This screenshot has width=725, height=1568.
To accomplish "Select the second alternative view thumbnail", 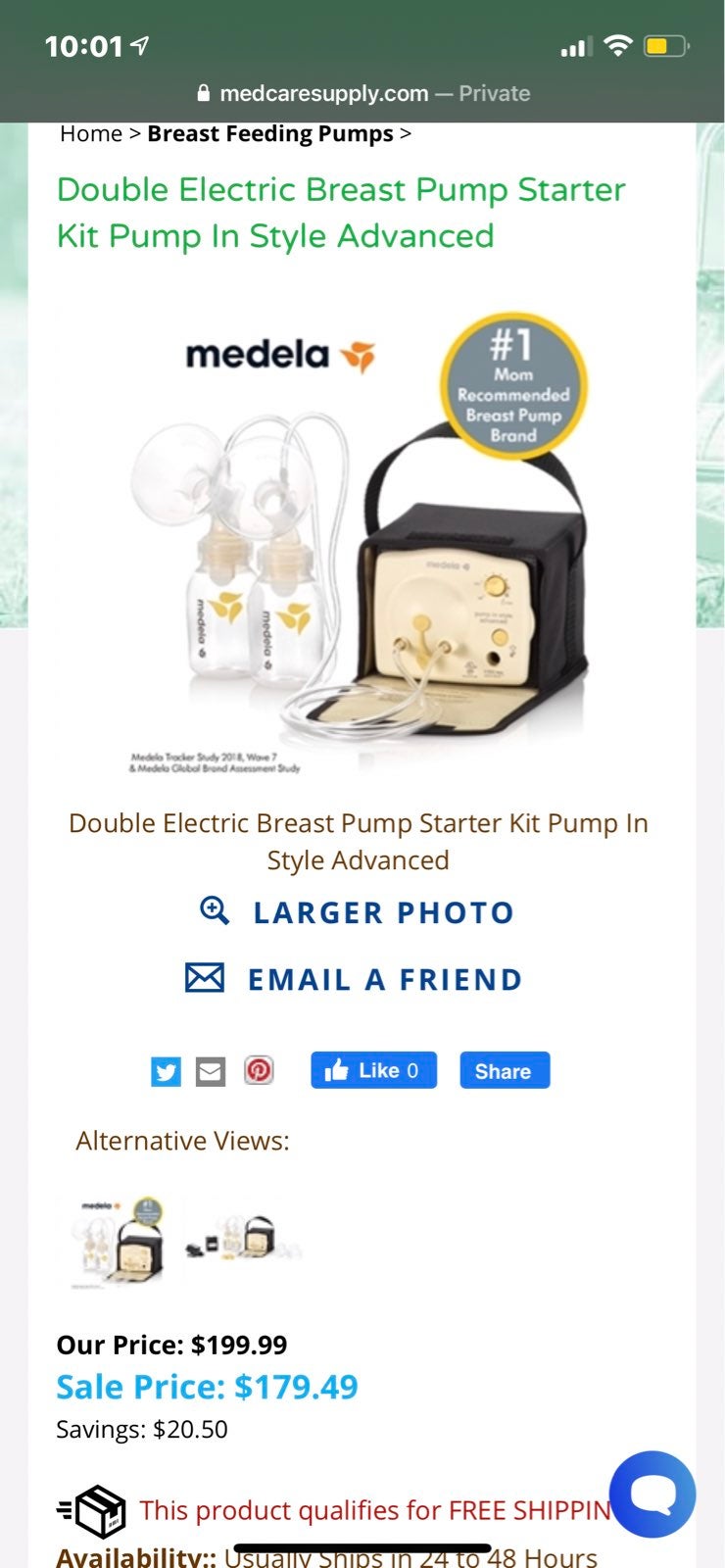I will click(x=243, y=1239).
